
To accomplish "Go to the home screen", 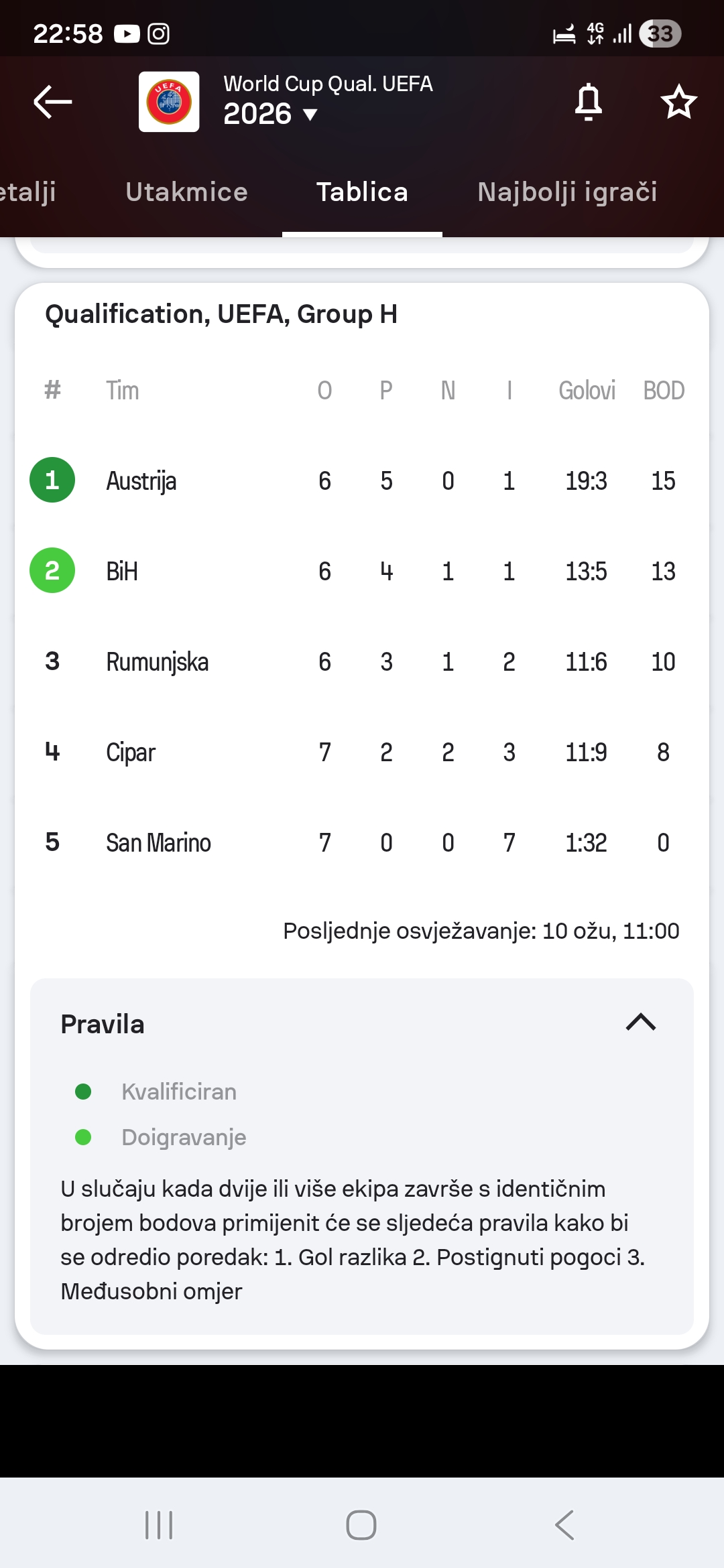I will tap(361, 1525).
